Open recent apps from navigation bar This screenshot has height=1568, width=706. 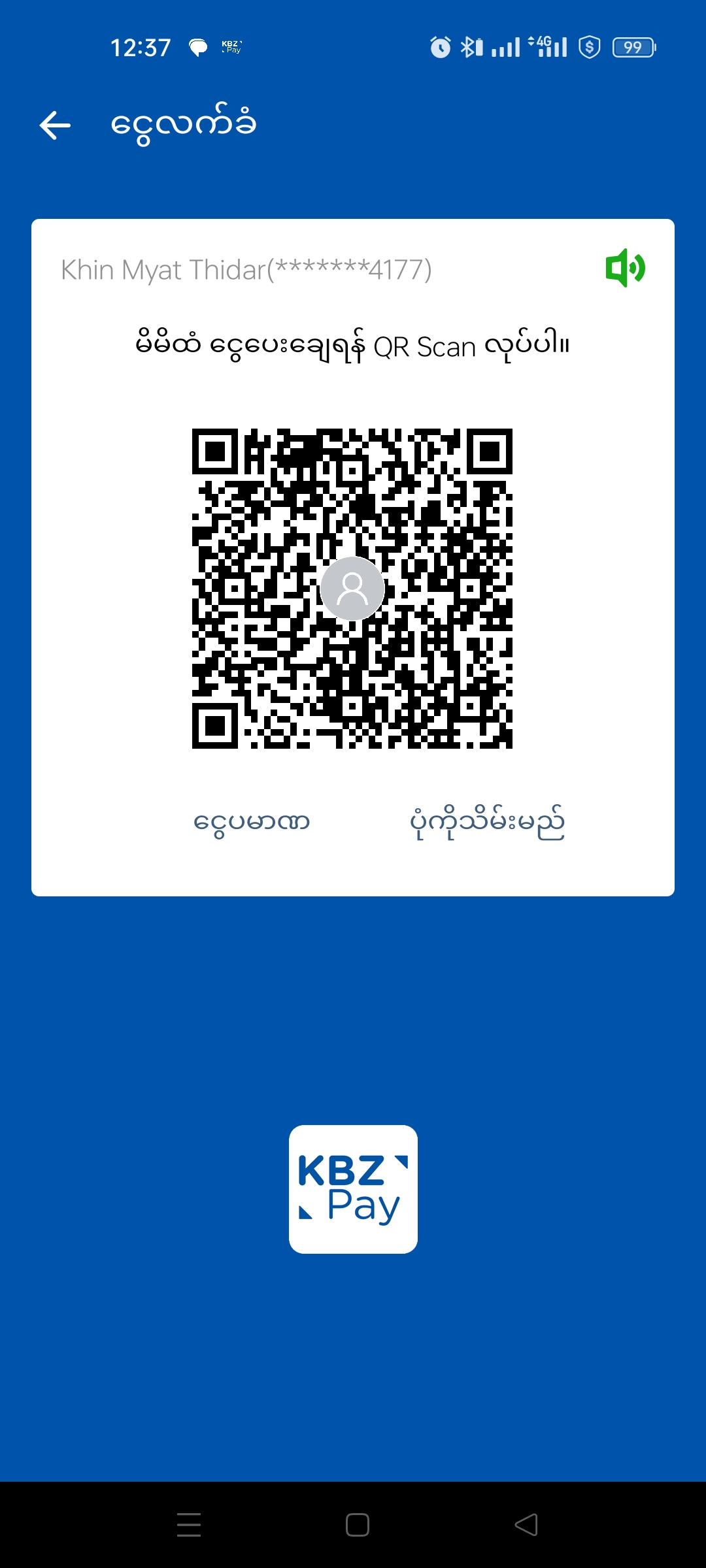click(189, 1525)
